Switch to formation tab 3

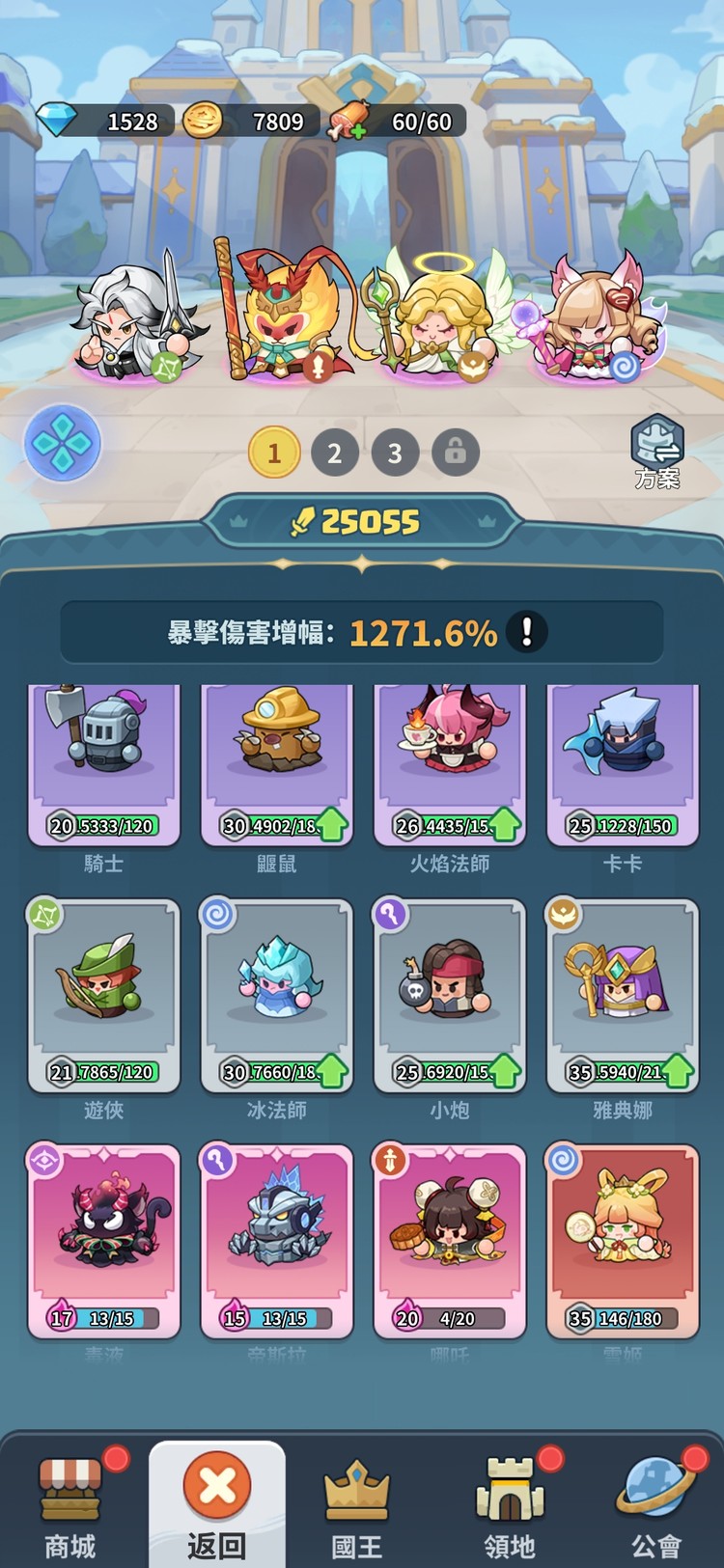[396, 452]
